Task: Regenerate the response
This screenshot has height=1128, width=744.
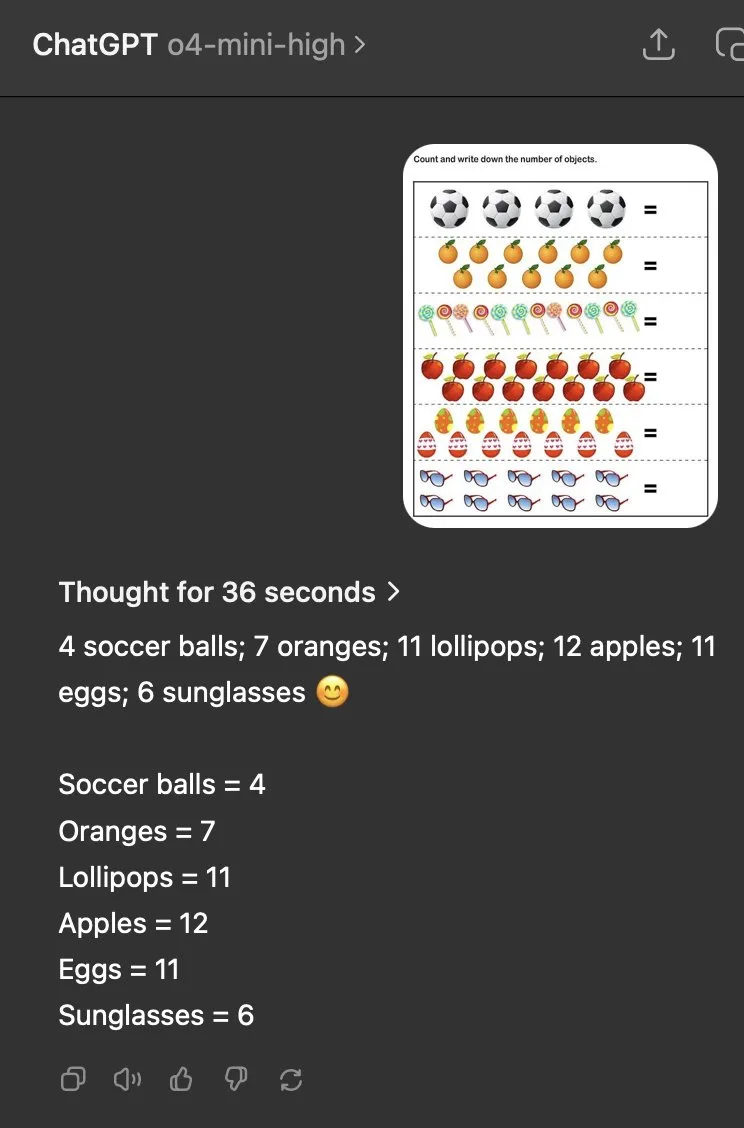Action: pyautogui.click(x=291, y=1079)
